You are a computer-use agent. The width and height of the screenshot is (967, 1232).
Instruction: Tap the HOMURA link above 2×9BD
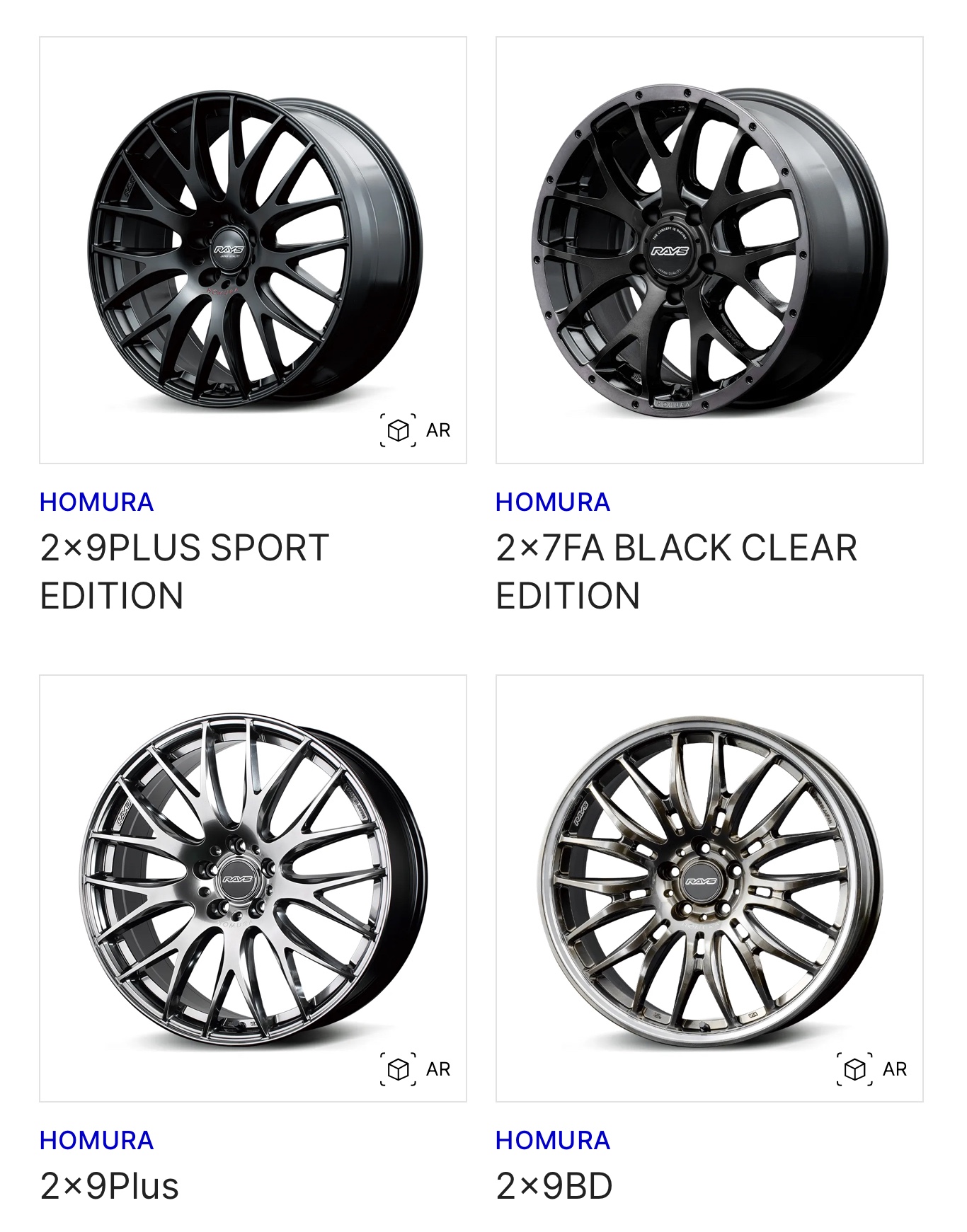pos(553,1140)
